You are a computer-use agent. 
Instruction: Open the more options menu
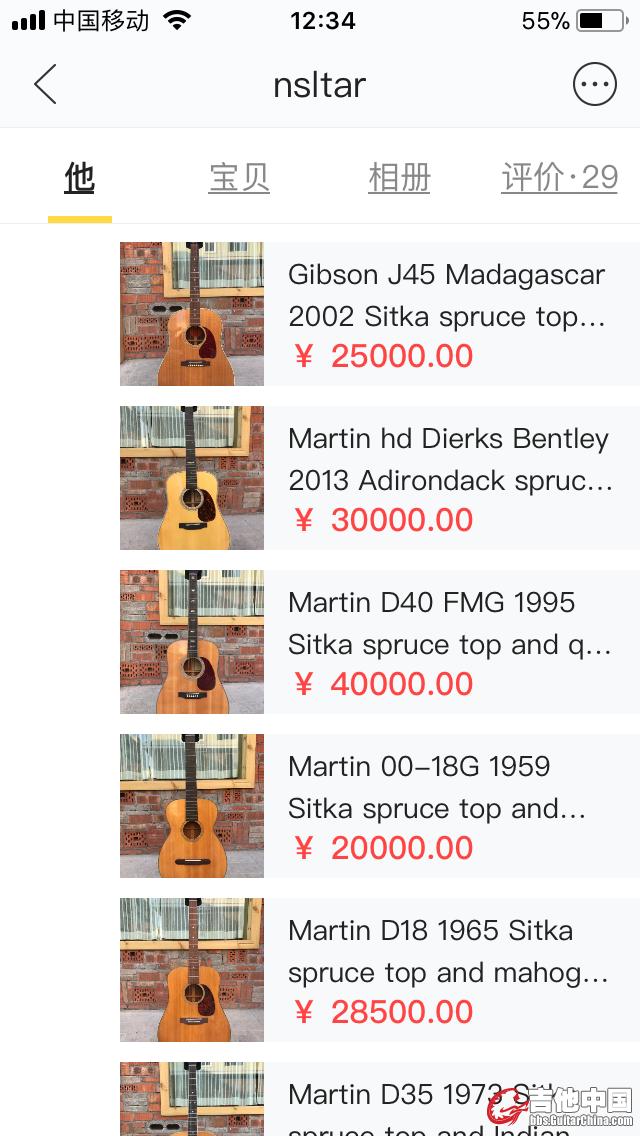(594, 85)
